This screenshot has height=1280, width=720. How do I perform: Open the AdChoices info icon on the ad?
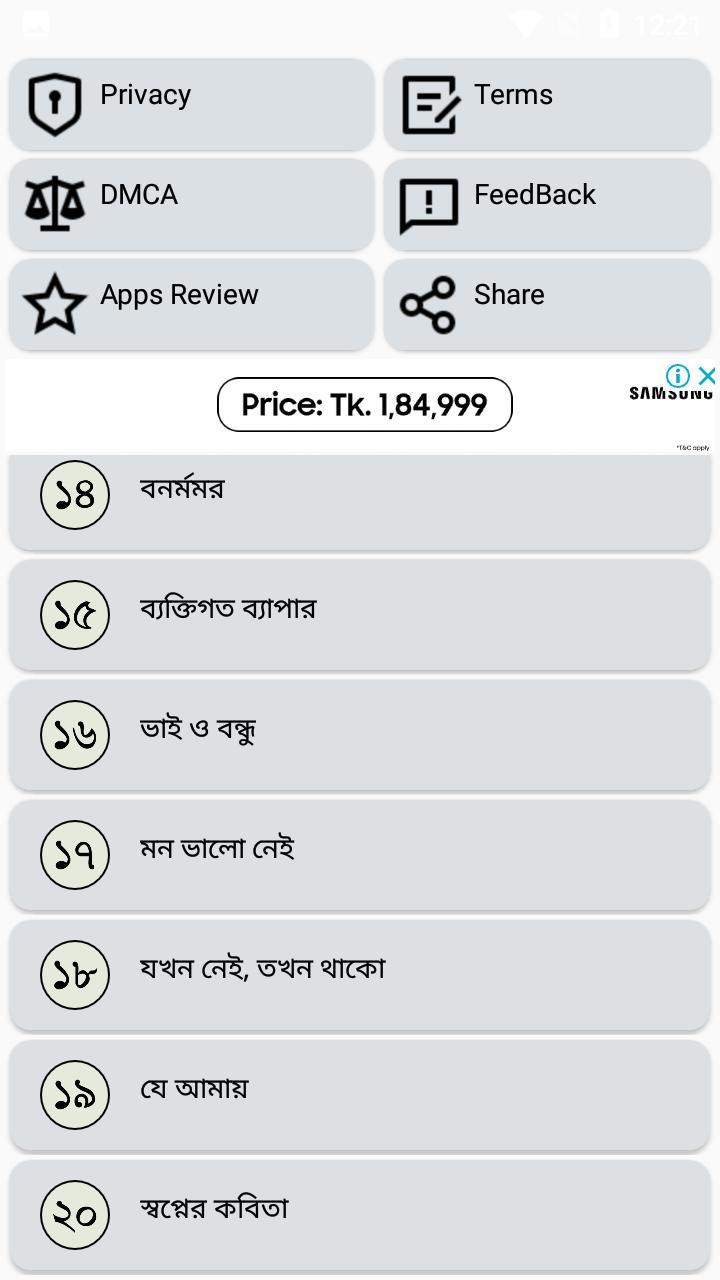coord(677,376)
